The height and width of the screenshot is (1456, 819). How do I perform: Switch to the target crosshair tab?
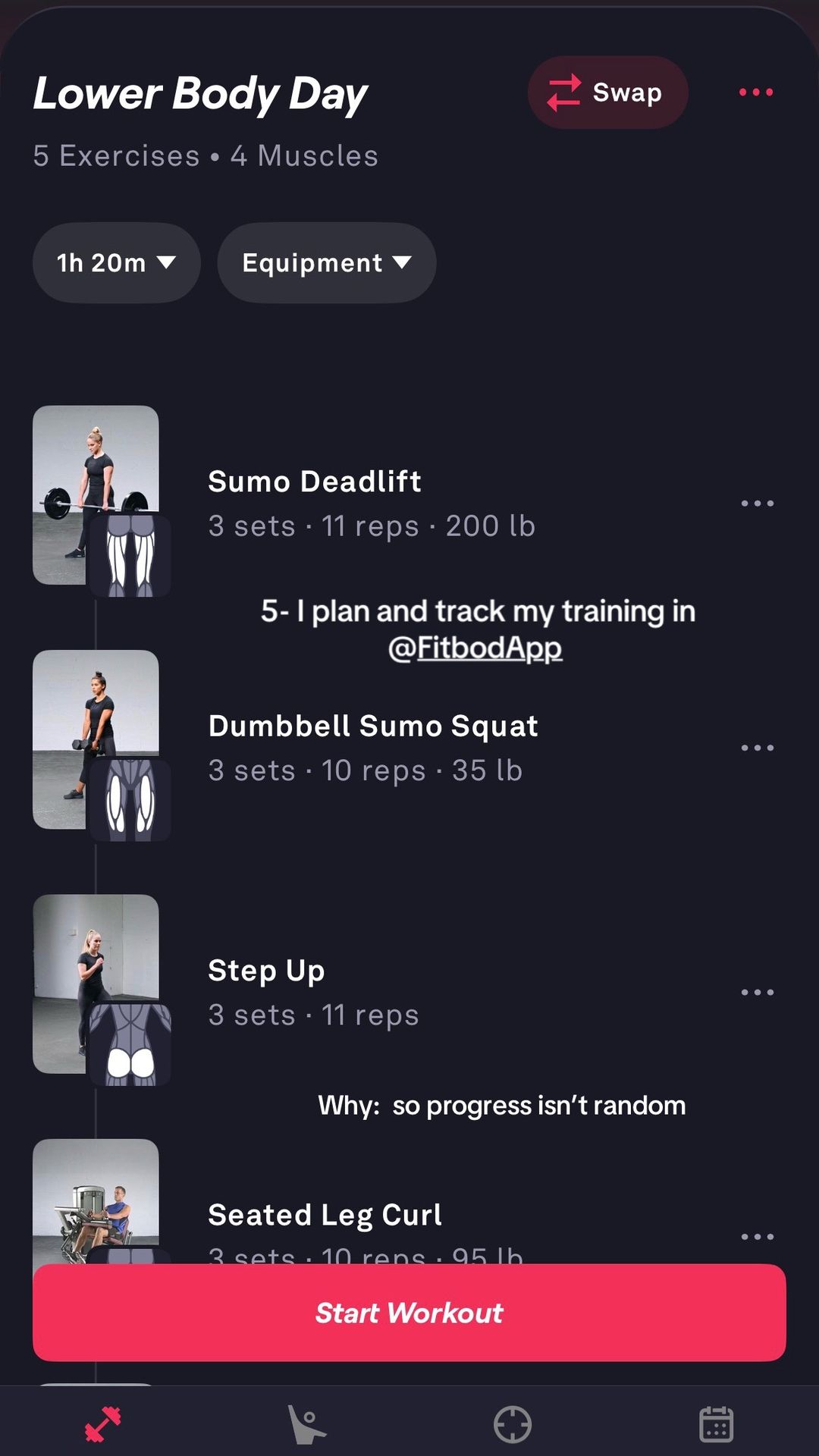tap(513, 1424)
